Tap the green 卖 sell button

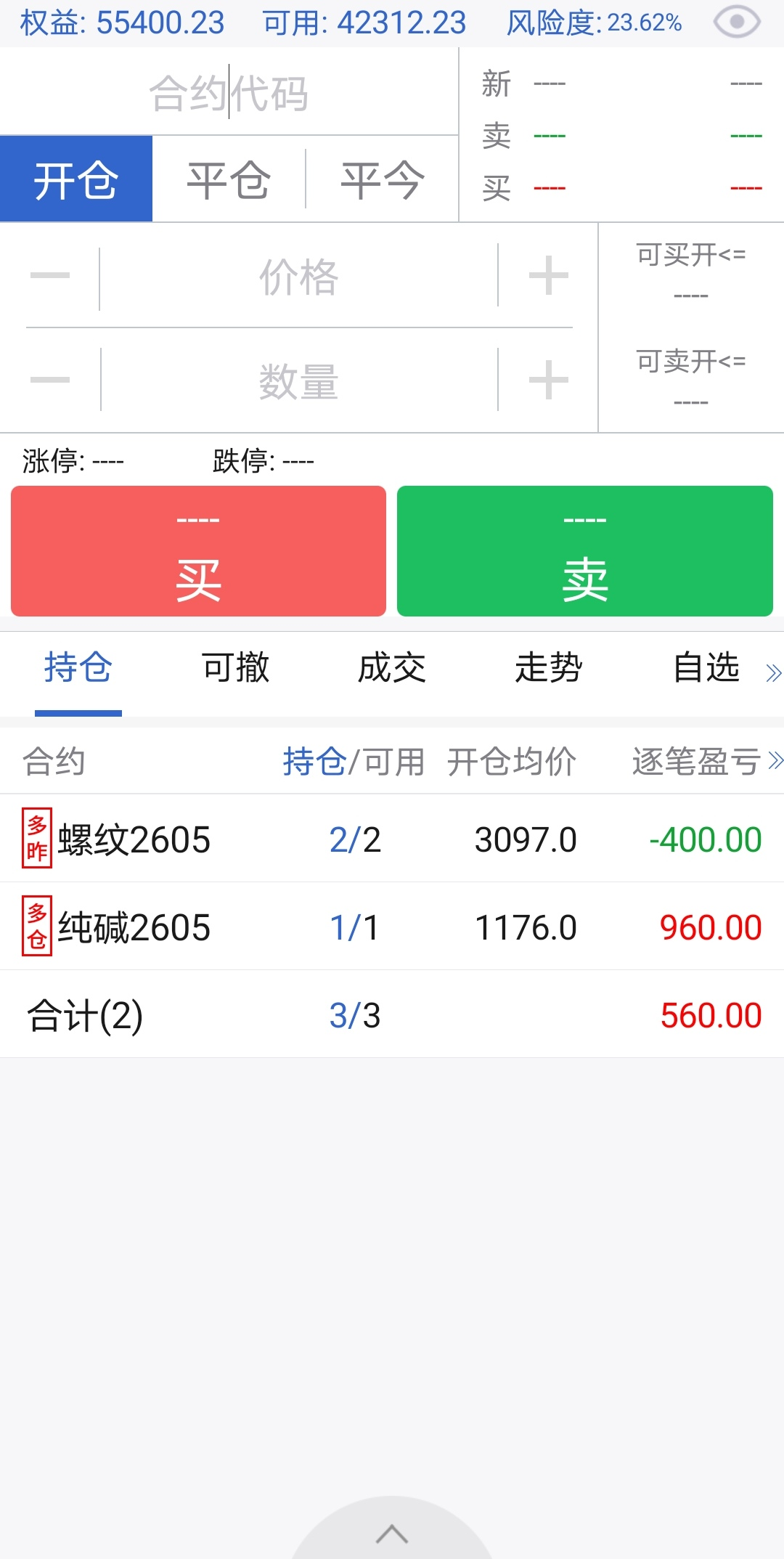(x=585, y=551)
